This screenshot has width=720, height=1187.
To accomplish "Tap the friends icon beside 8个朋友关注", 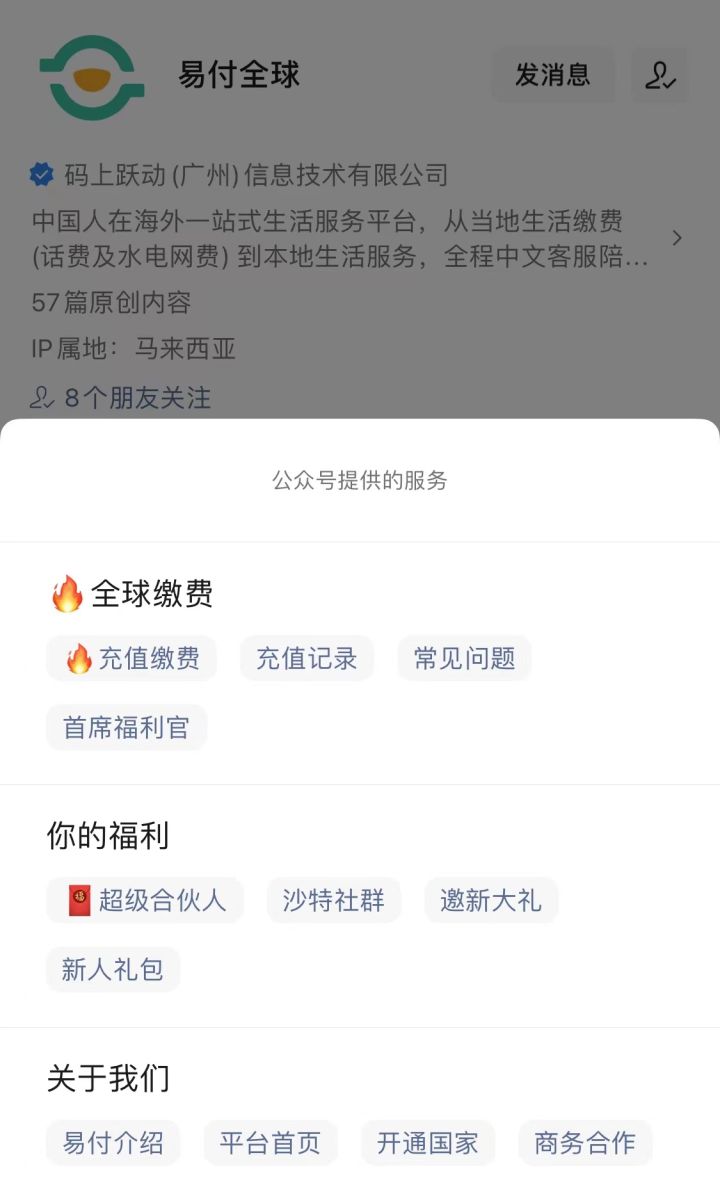I will (40, 397).
